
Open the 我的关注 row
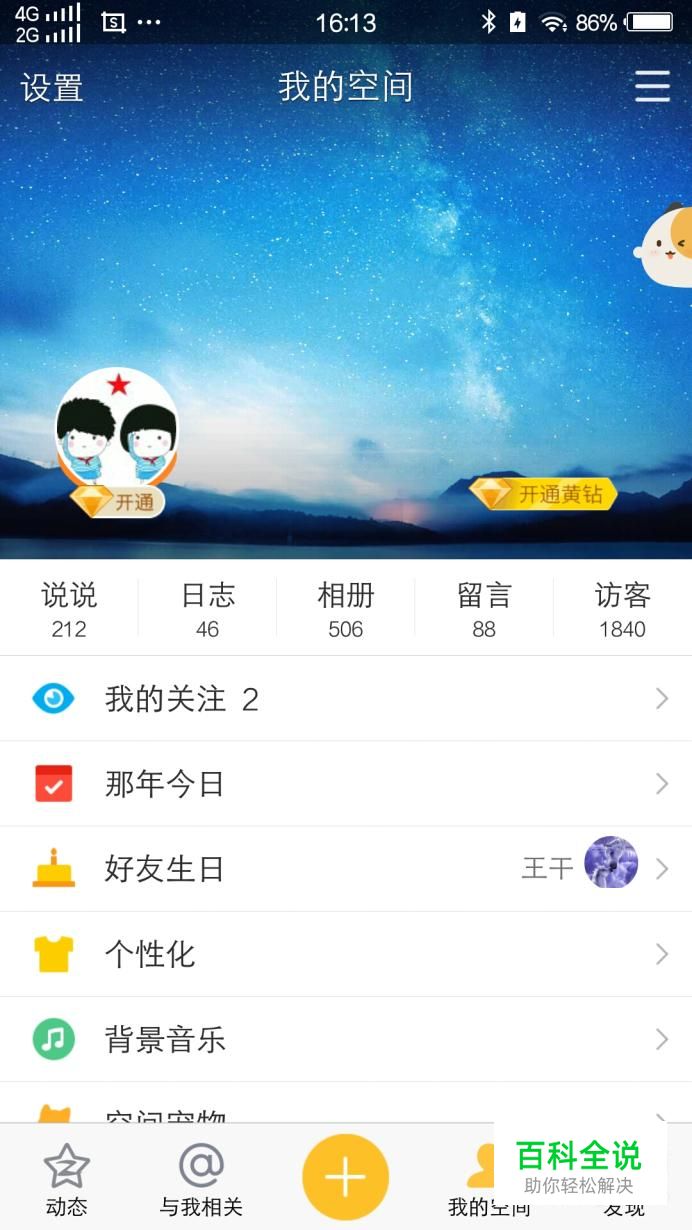coord(346,699)
